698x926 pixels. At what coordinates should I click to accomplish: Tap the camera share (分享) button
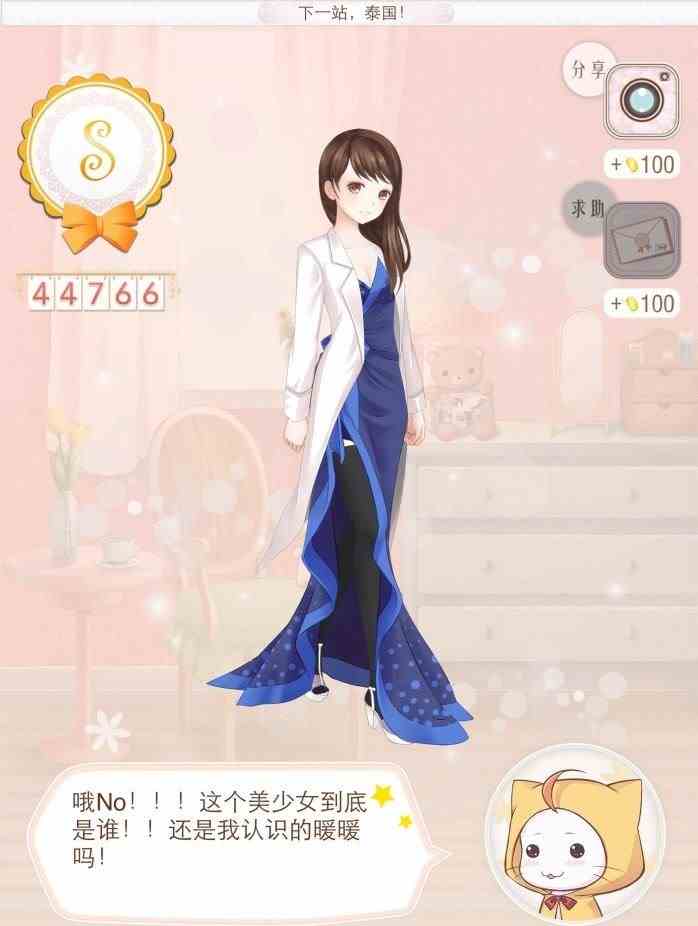pyautogui.click(x=638, y=101)
